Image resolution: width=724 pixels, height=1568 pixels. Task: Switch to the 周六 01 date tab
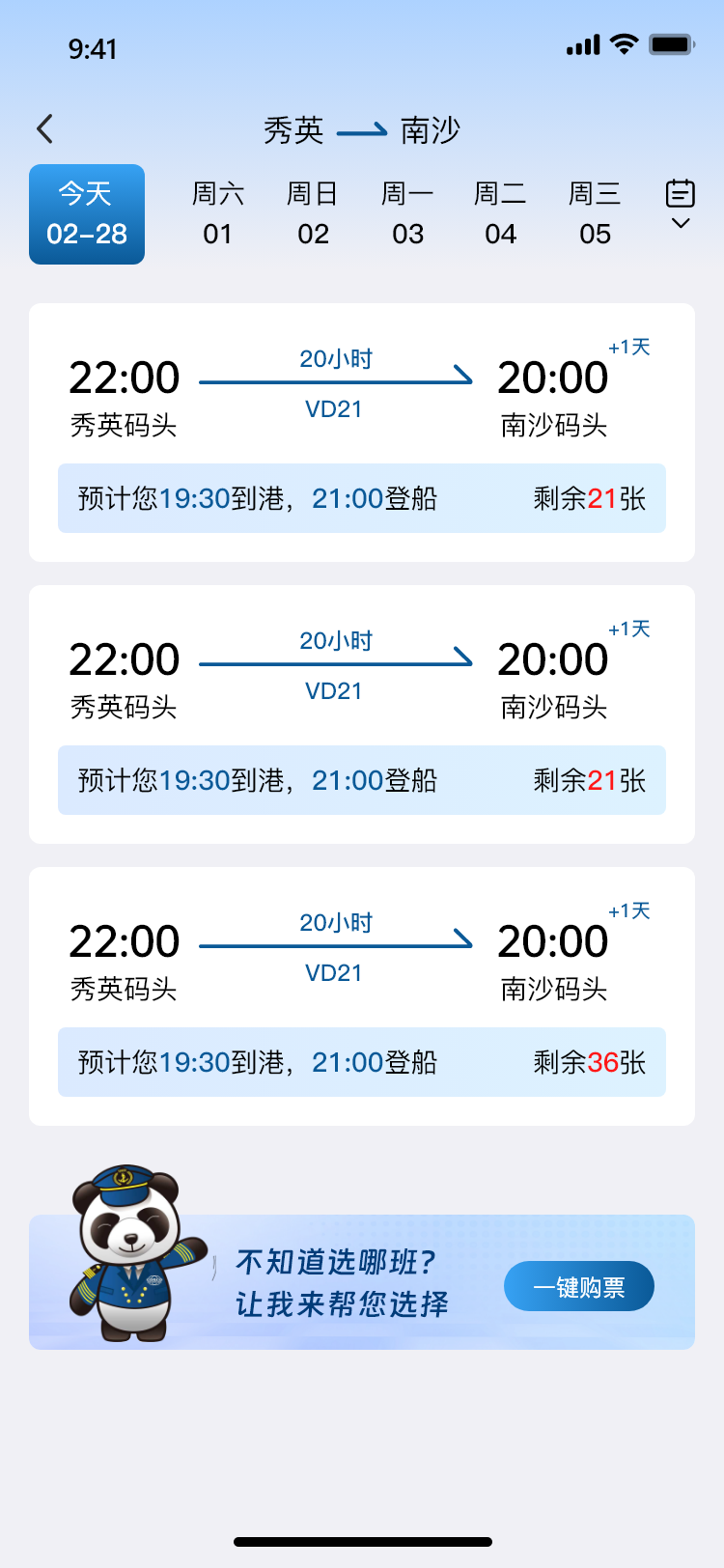coord(217,213)
